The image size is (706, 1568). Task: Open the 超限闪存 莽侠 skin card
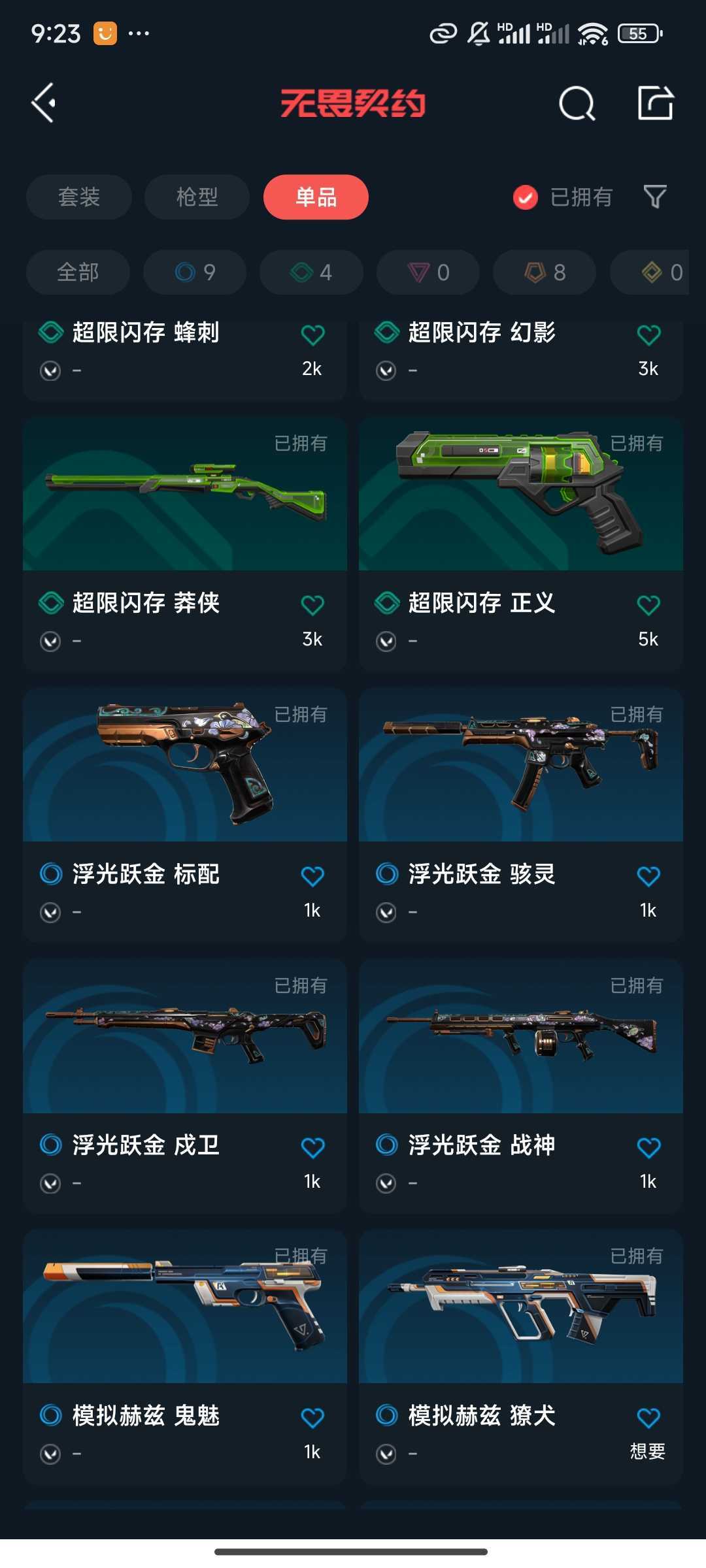pos(185,544)
